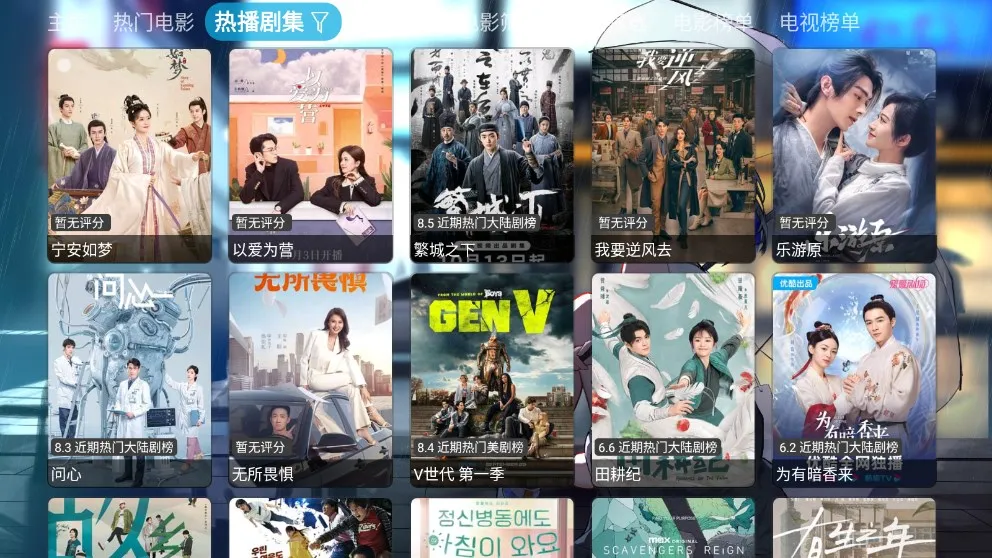Open the filter on 热播剧集 tab
This screenshot has width=992, height=558.
[x=320, y=22]
